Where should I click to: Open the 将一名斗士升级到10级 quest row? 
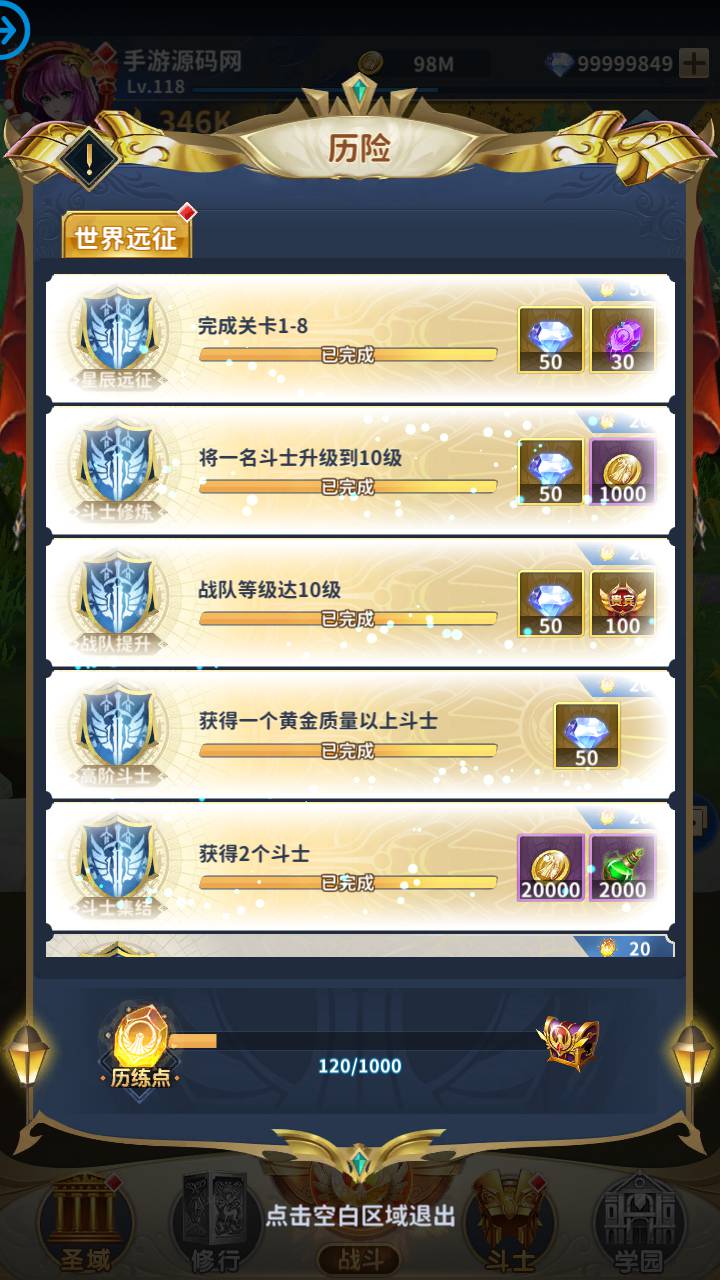pos(347,470)
